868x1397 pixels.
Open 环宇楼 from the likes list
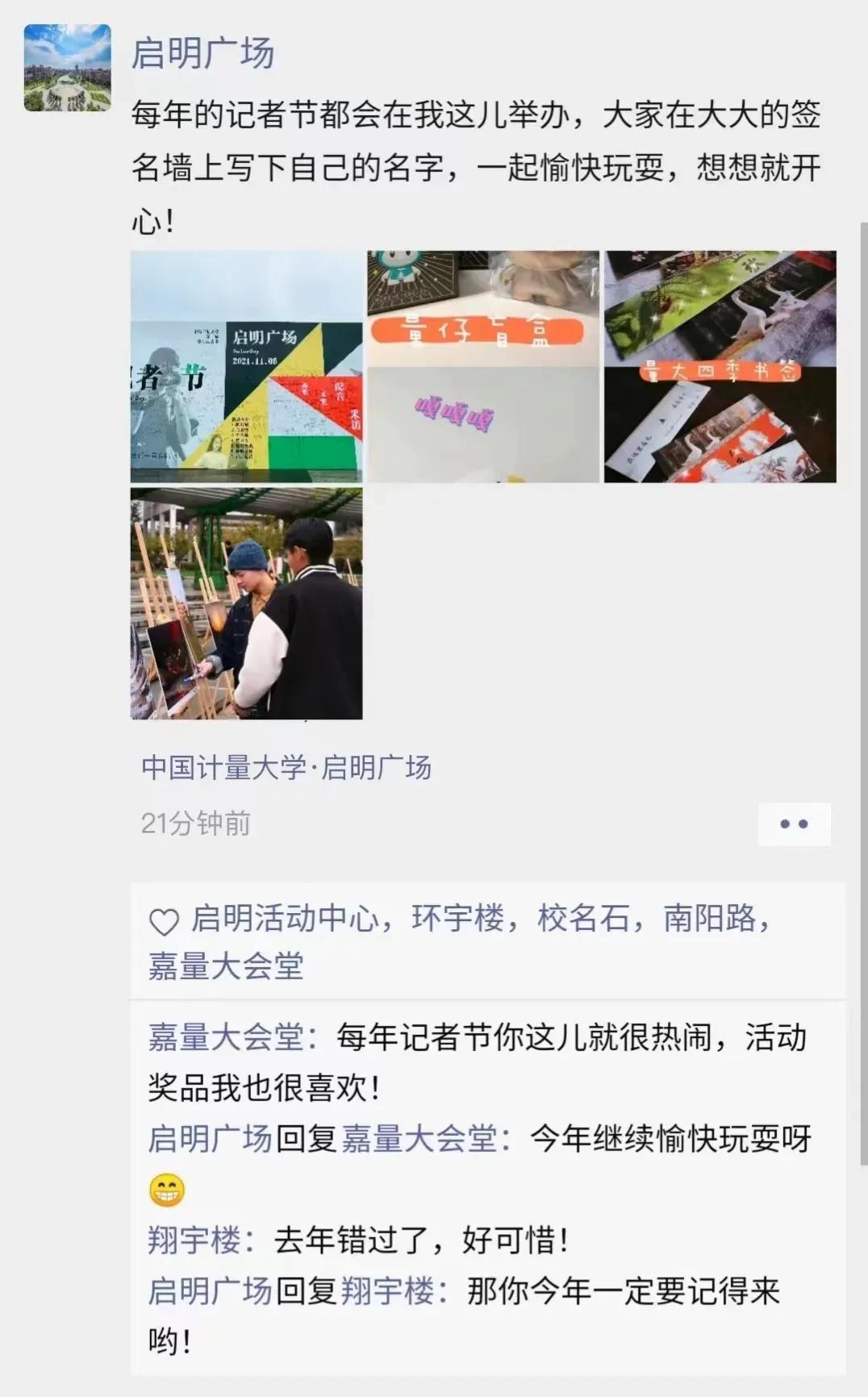[457, 919]
